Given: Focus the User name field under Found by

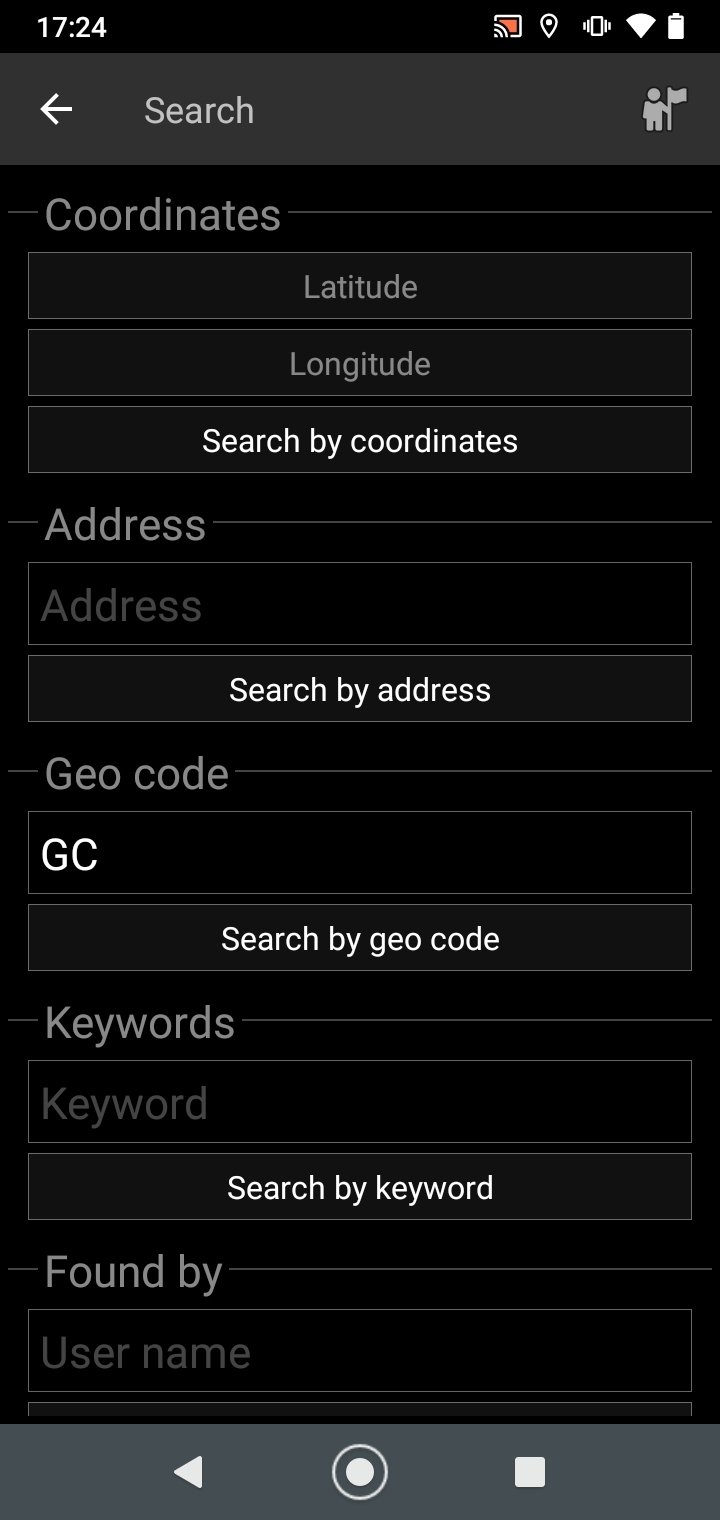Looking at the screenshot, I should 360,1351.
